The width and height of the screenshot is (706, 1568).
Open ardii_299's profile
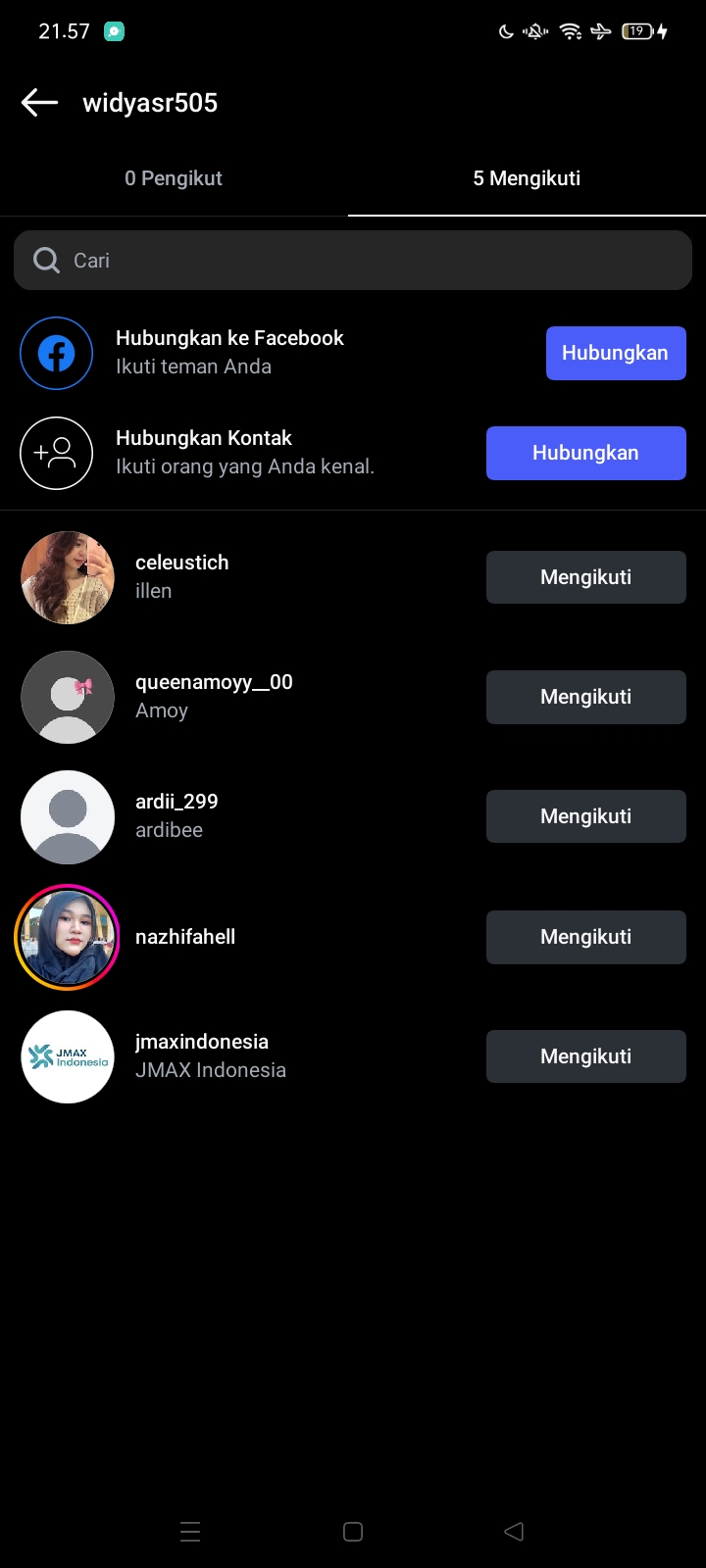click(x=176, y=802)
